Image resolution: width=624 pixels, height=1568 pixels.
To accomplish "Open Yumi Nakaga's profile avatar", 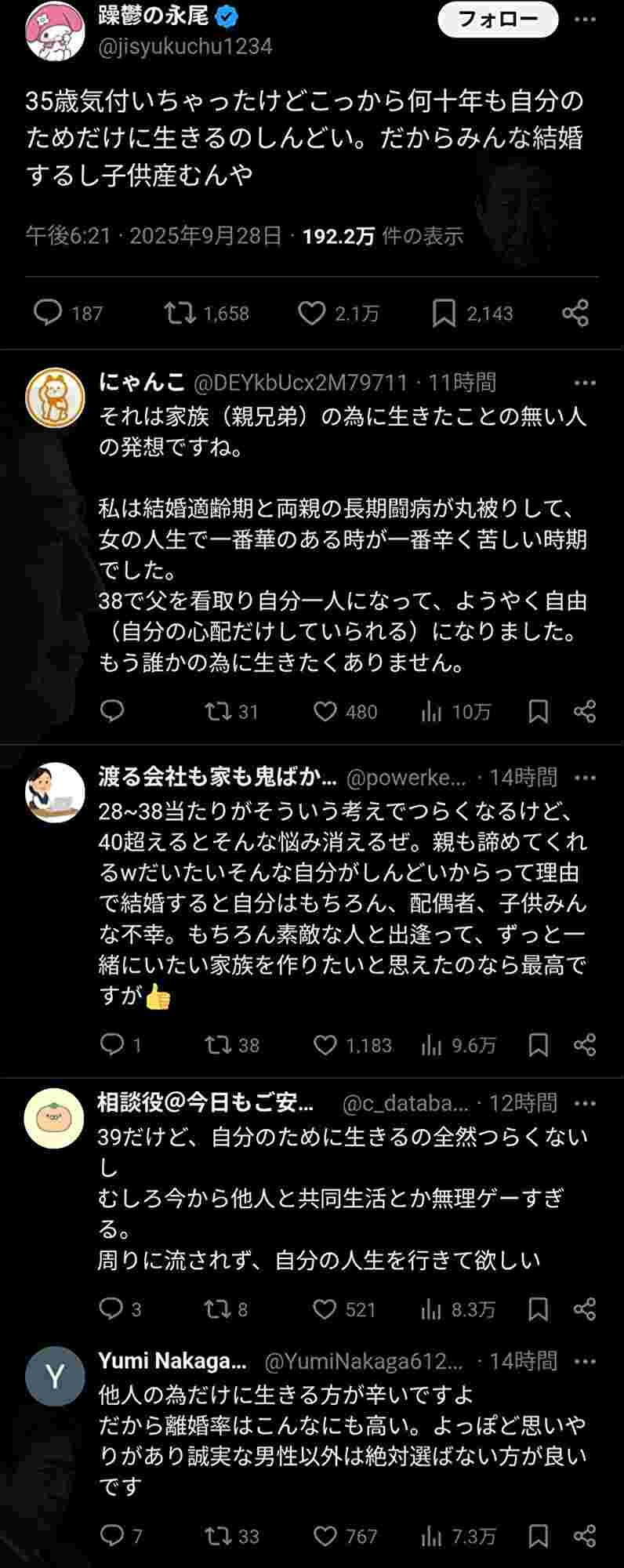I will pyautogui.click(x=55, y=1376).
